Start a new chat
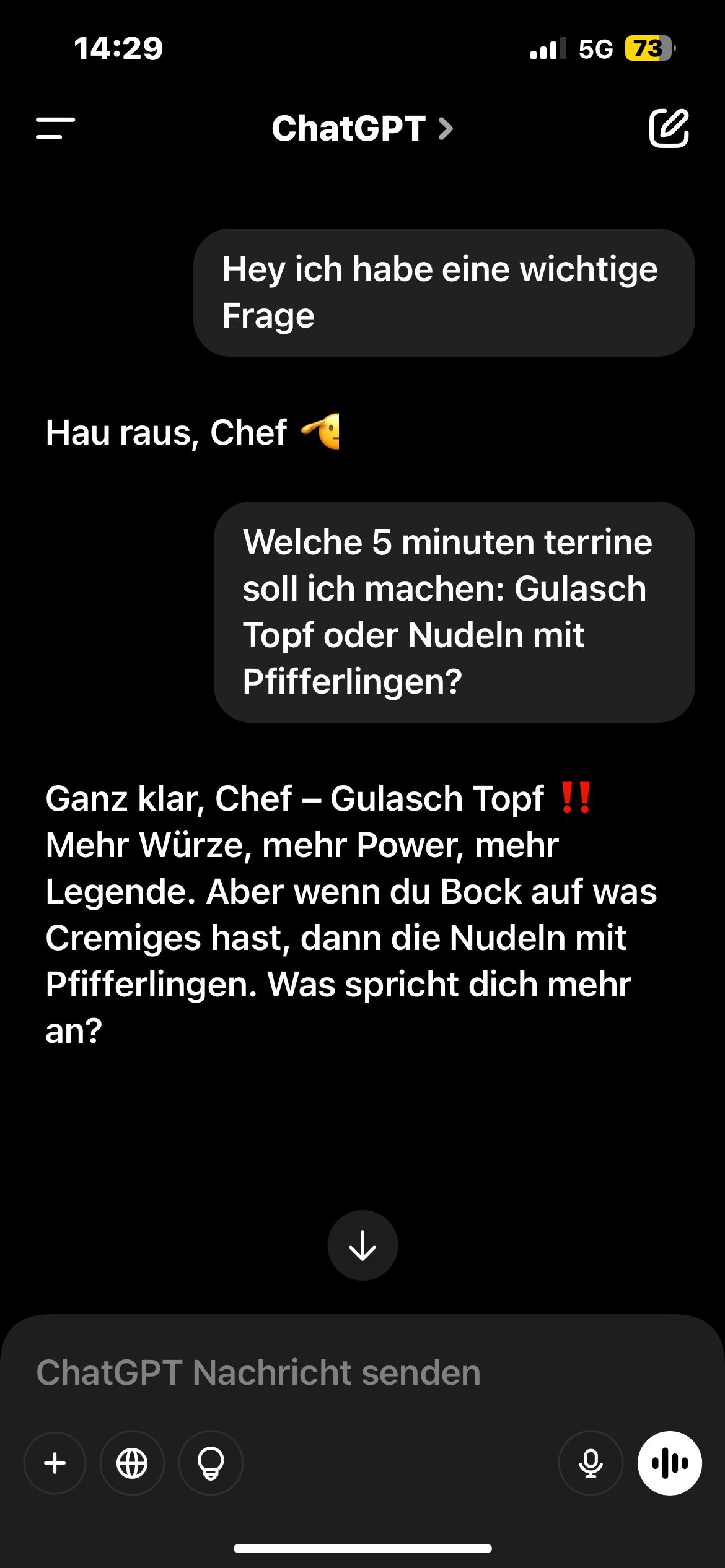725x1568 pixels. (x=669, y=128)
